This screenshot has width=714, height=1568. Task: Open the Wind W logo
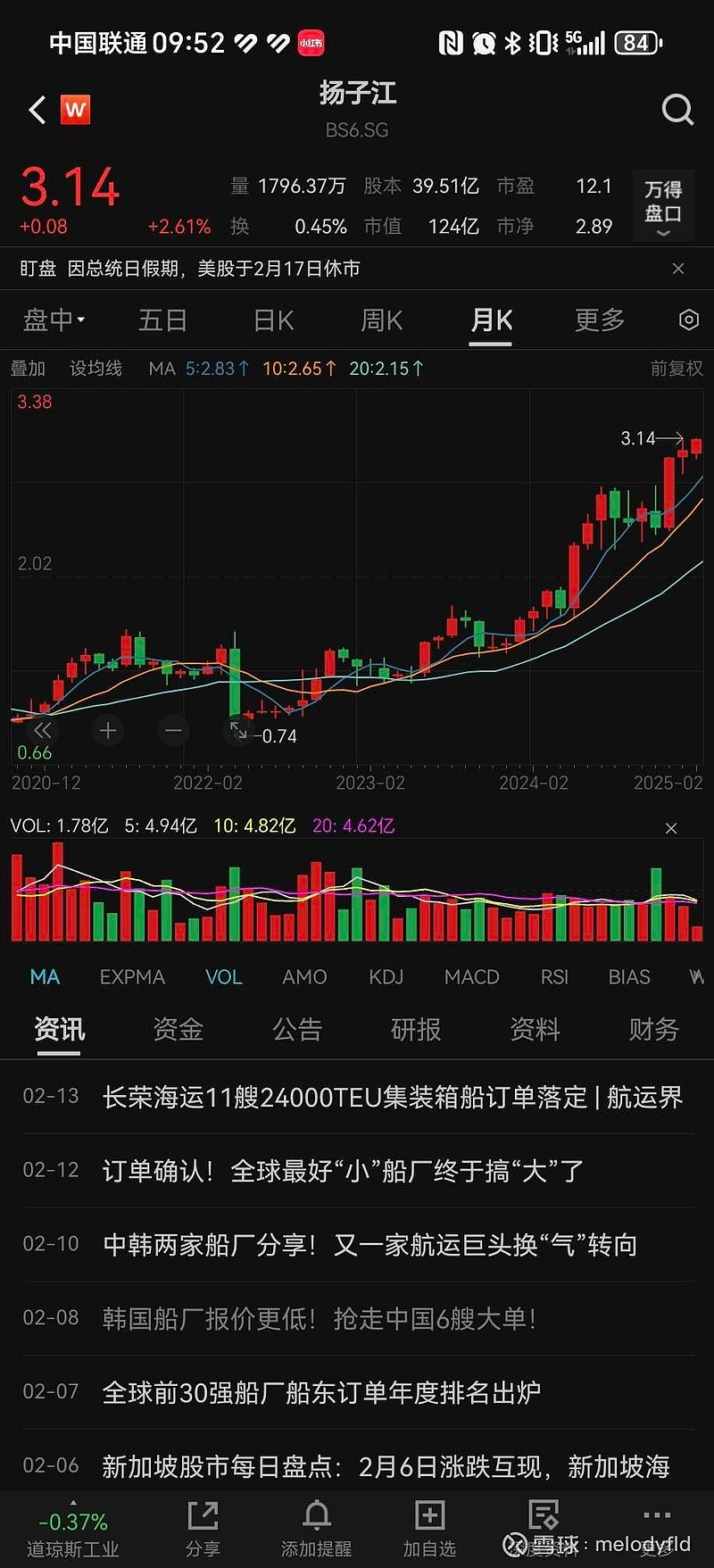pos(75,110)
